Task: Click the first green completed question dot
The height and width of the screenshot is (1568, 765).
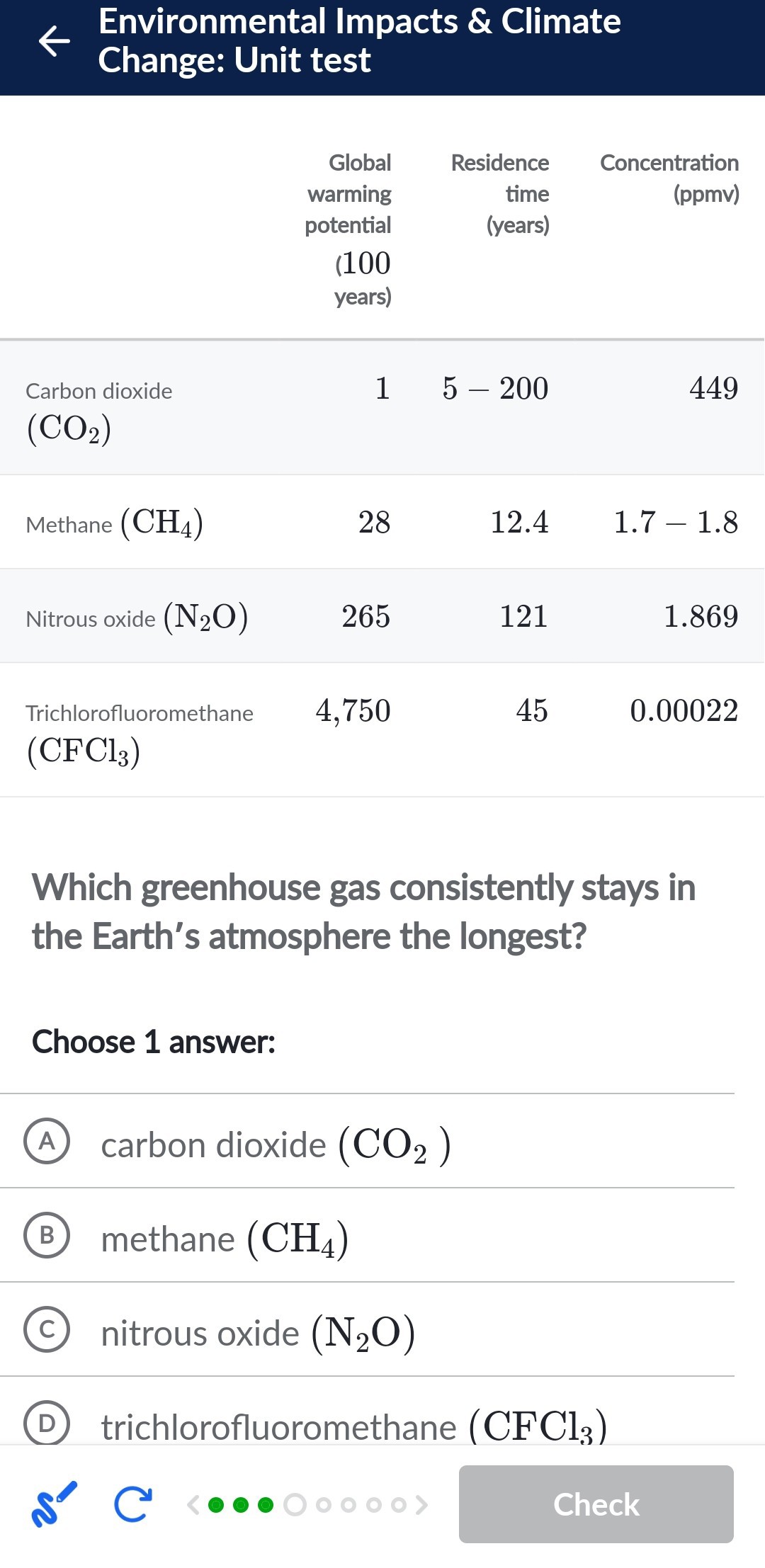Action: click(217, 1504)
